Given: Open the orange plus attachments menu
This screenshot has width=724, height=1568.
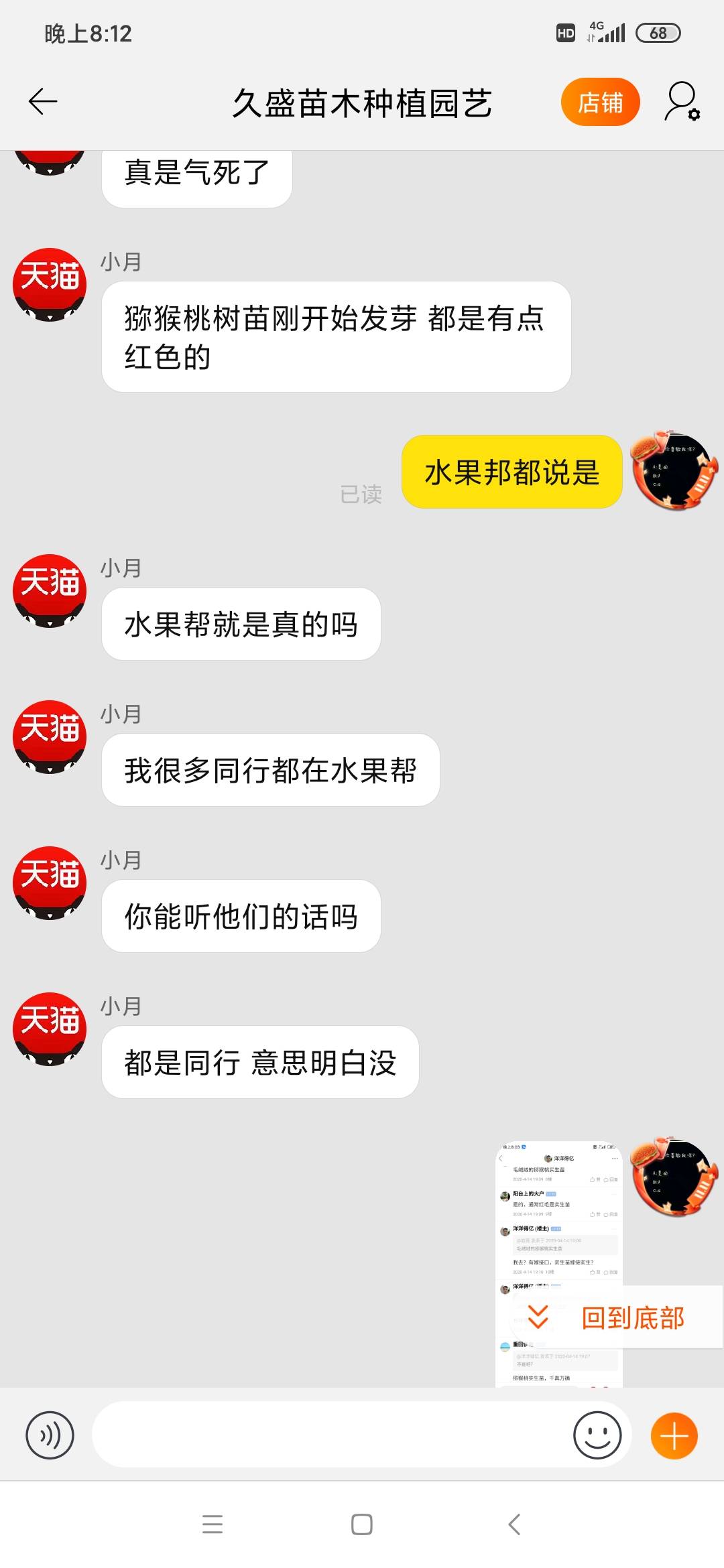Looking at the screenshot, I should click(x=674, y=1435).
